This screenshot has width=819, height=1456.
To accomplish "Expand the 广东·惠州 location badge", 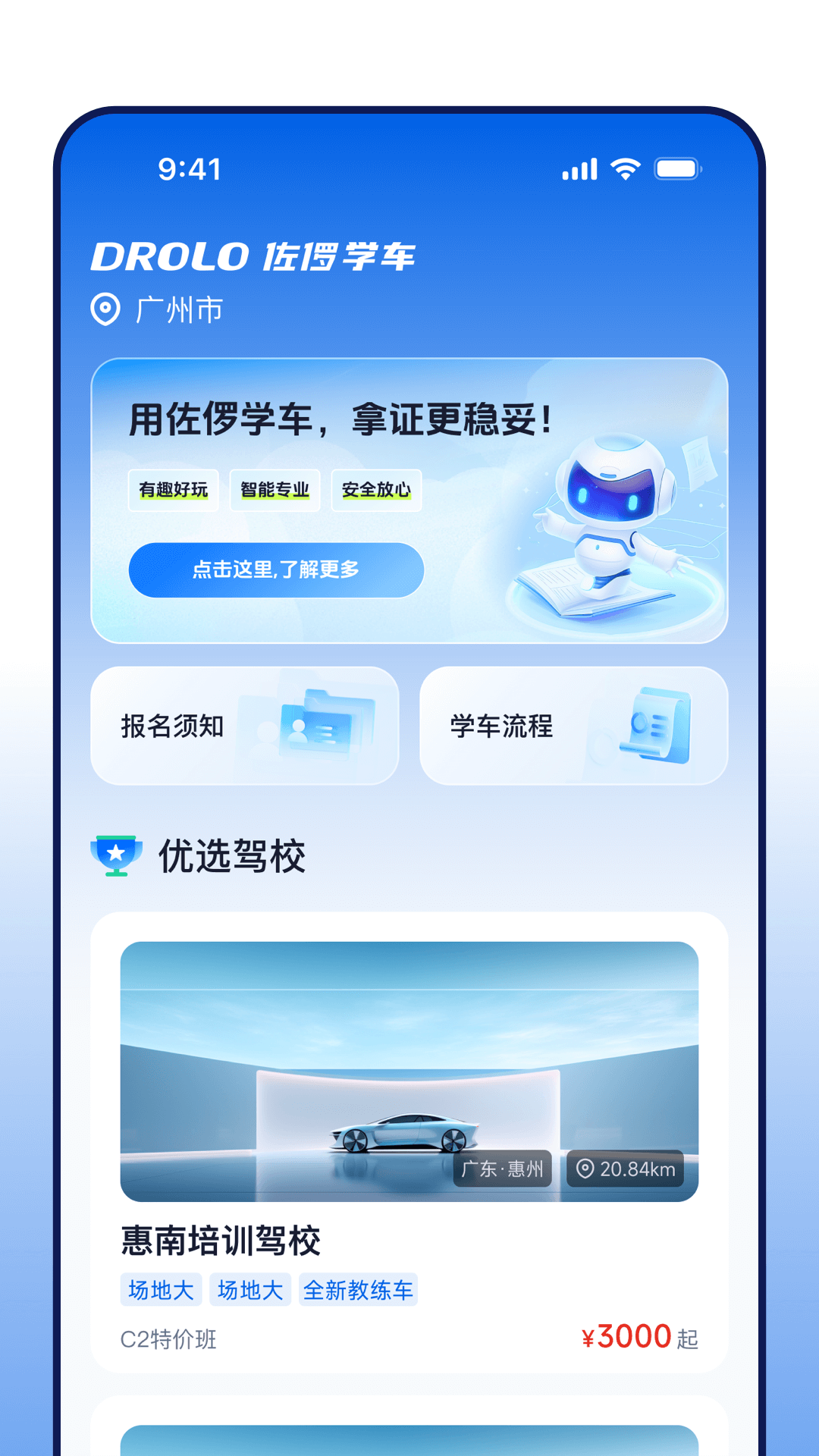I will (503, 1169).
